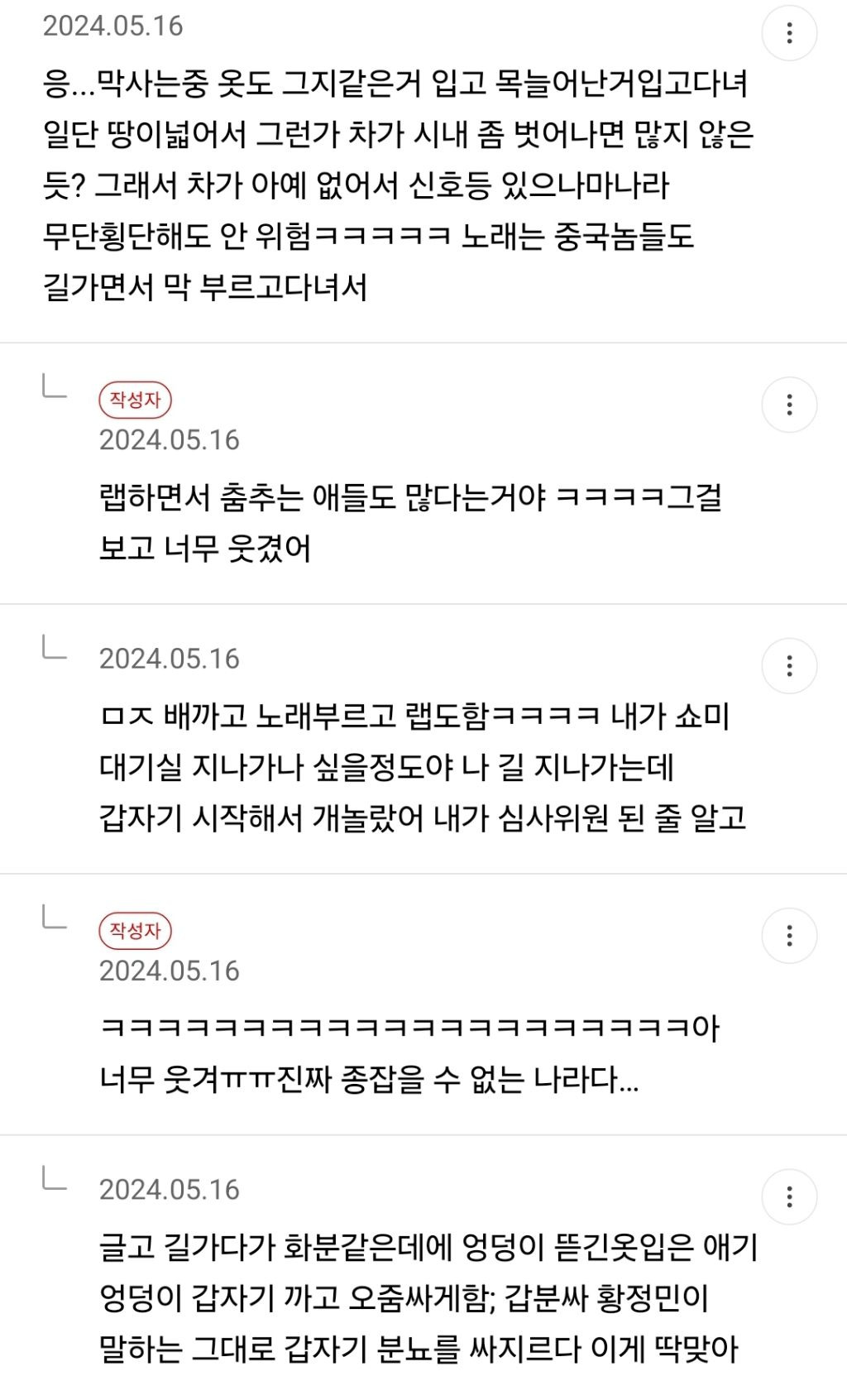Image resolution: width=847 pixels, height=1400 pixels.
Task: Open options menu for the 'ㅁㅈ 배까고' reply
Action: [789, 666]
